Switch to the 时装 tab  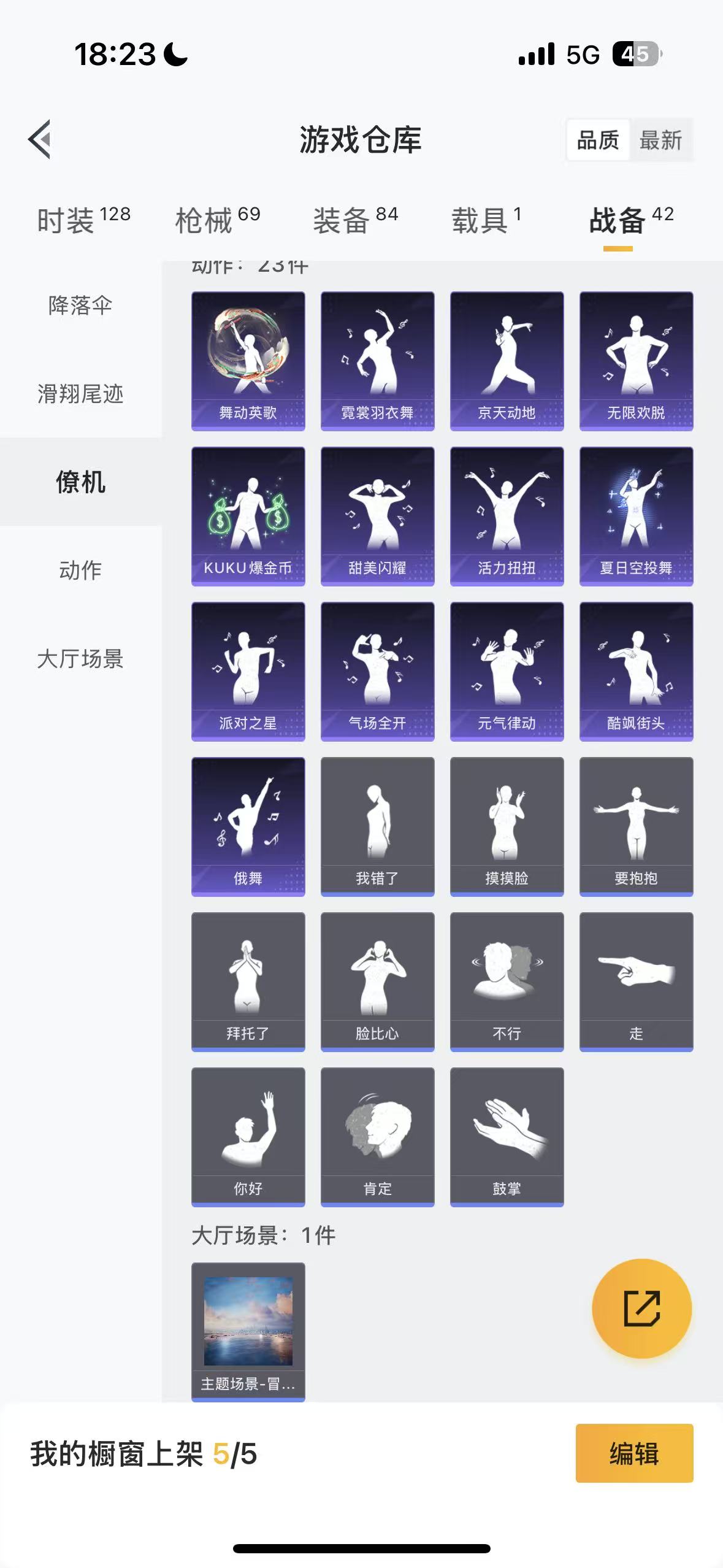tap(83, 220)
